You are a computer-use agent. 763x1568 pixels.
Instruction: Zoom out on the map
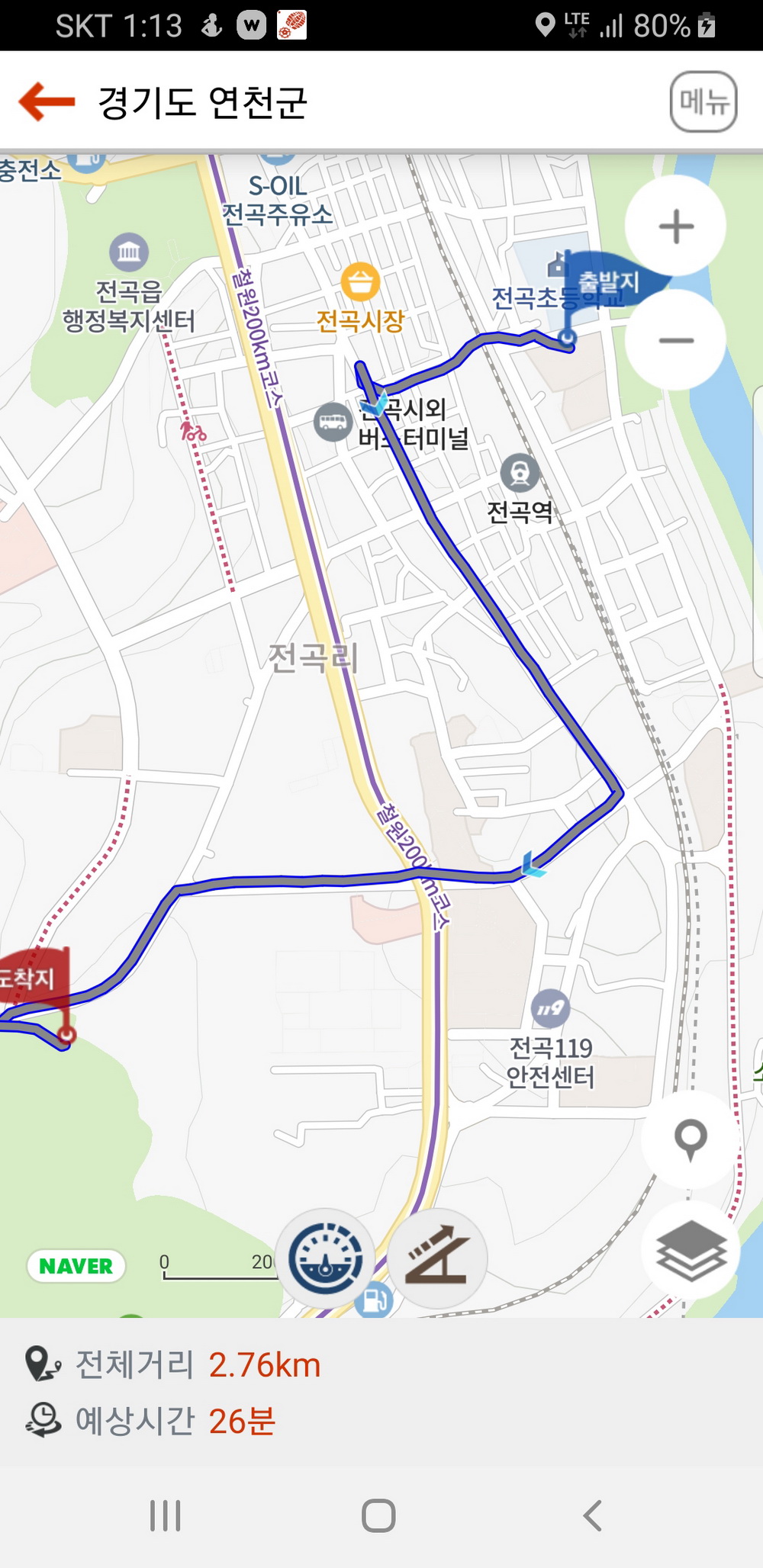pyautogui.click(x=675, y=340)
